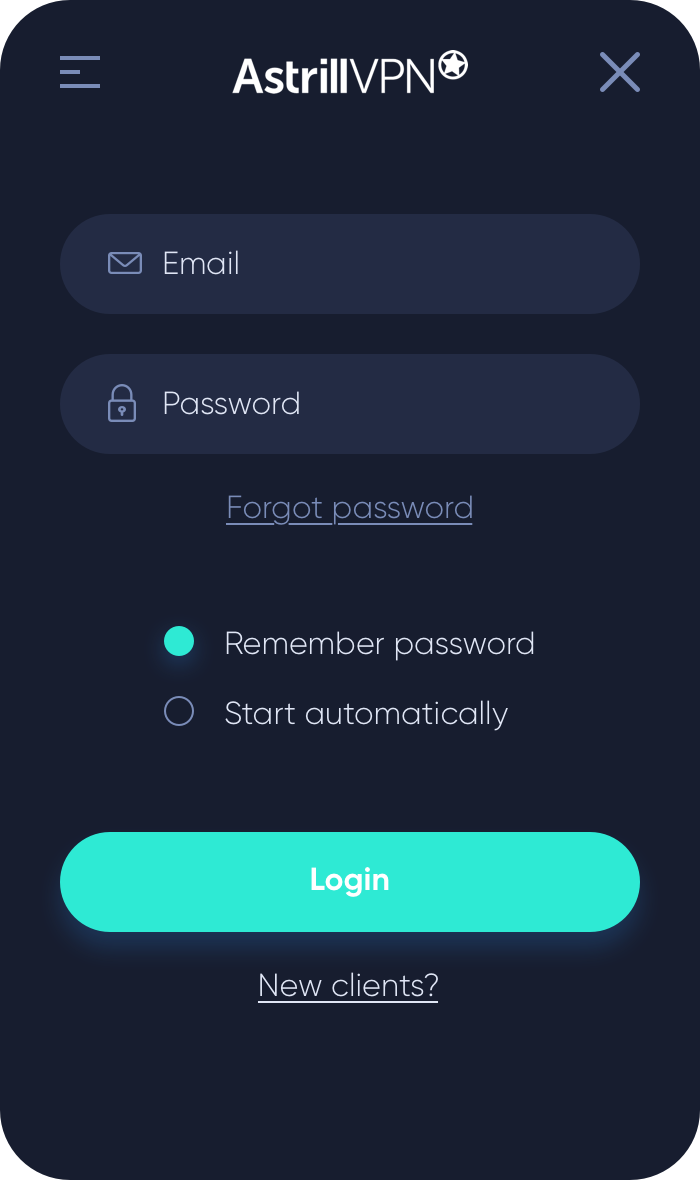Screen dimensions: 700x1180
Task: Close the AstrillVPN window
Action: coord(619,72)
